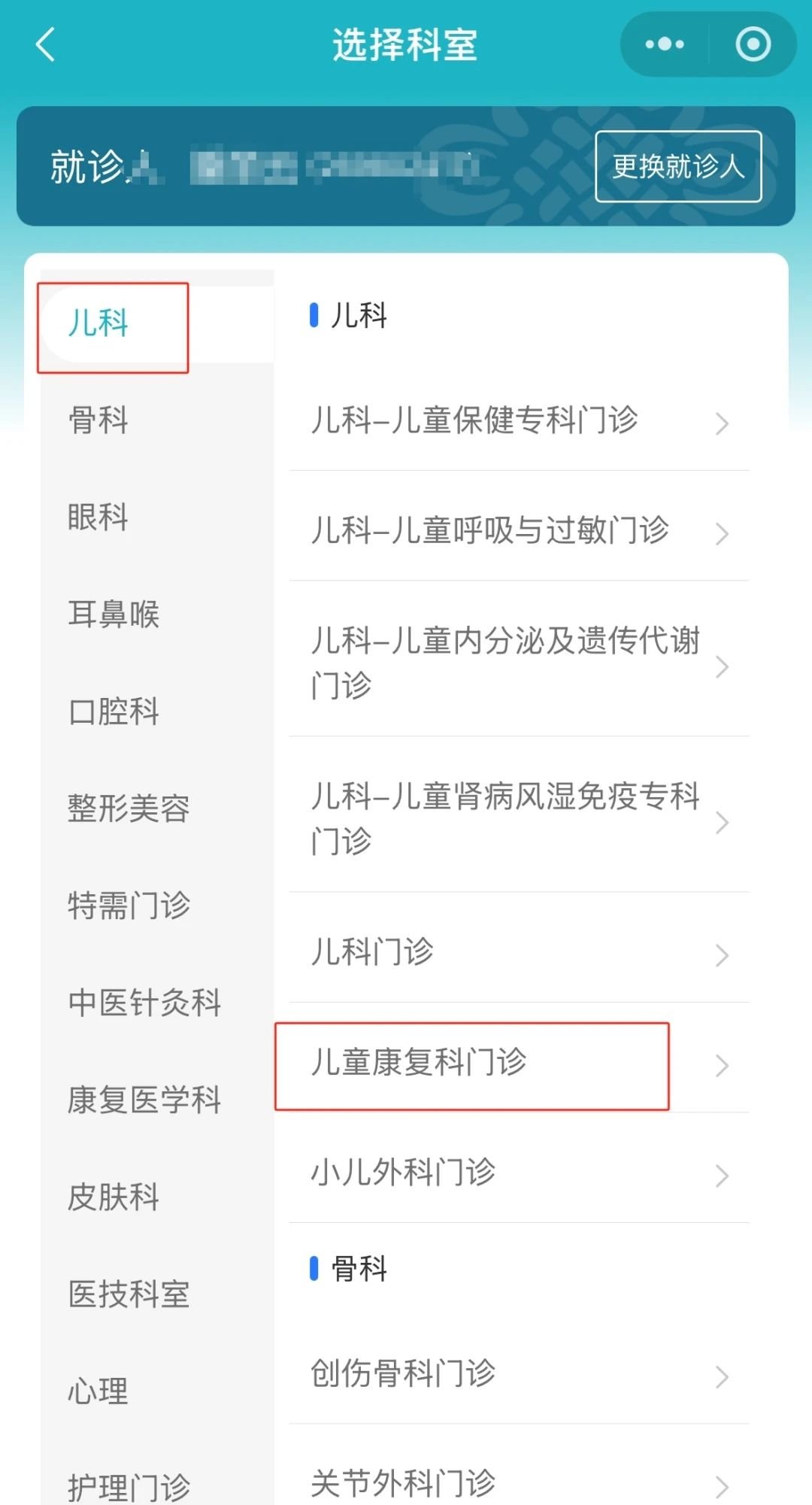Select 创伤骨科门诊
Screen dimensions: 812x1505
pos(519,1373)
